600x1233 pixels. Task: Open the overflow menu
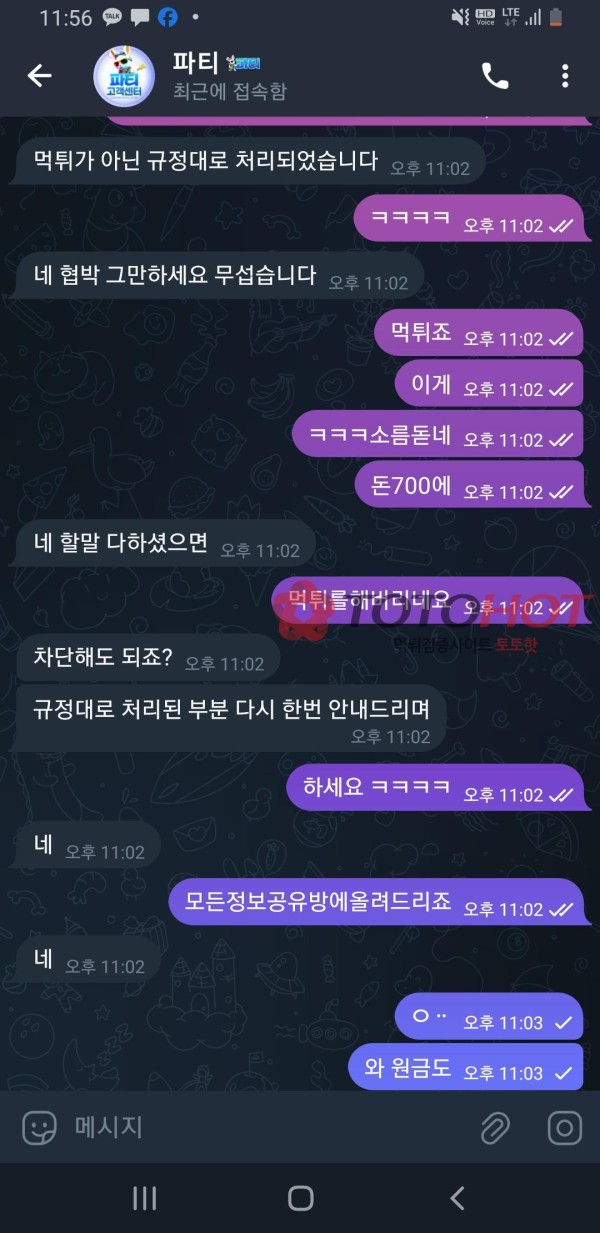[565, 76]
